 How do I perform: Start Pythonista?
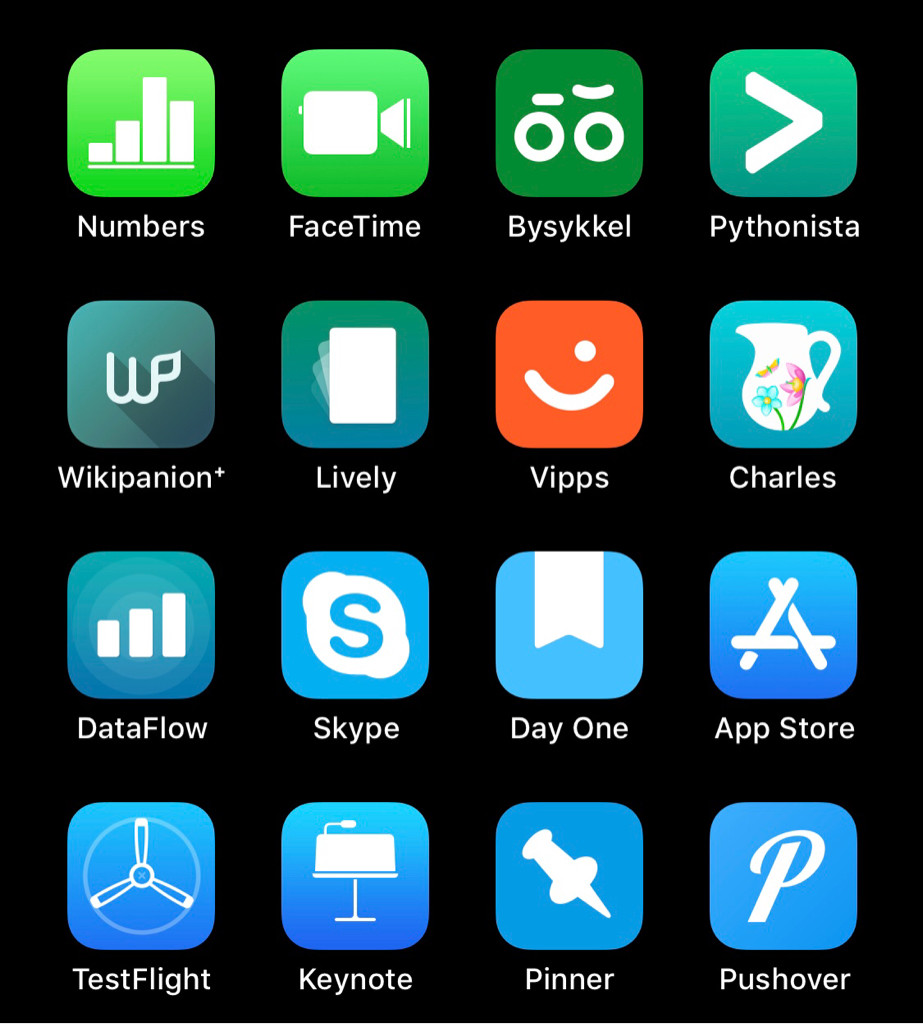click(783, 122)
